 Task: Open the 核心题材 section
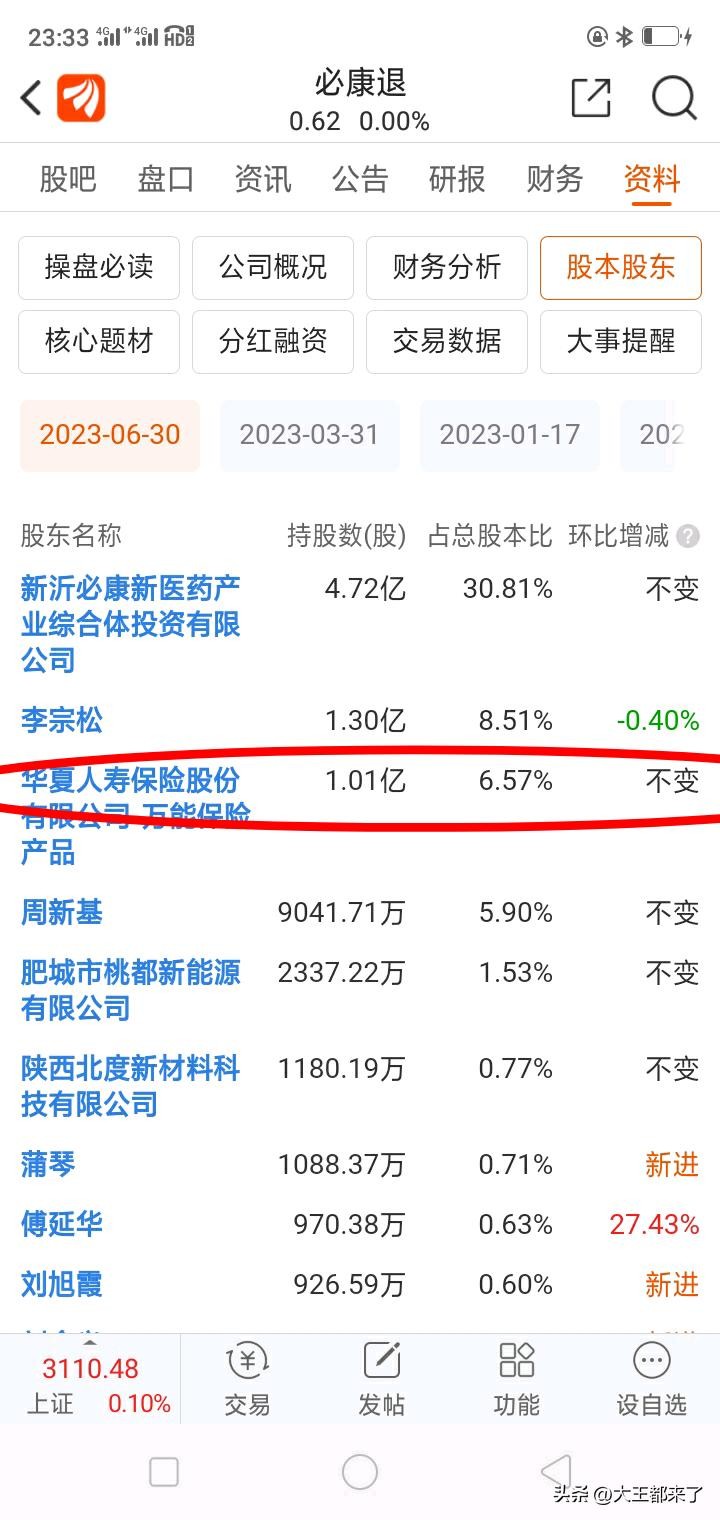99,341
